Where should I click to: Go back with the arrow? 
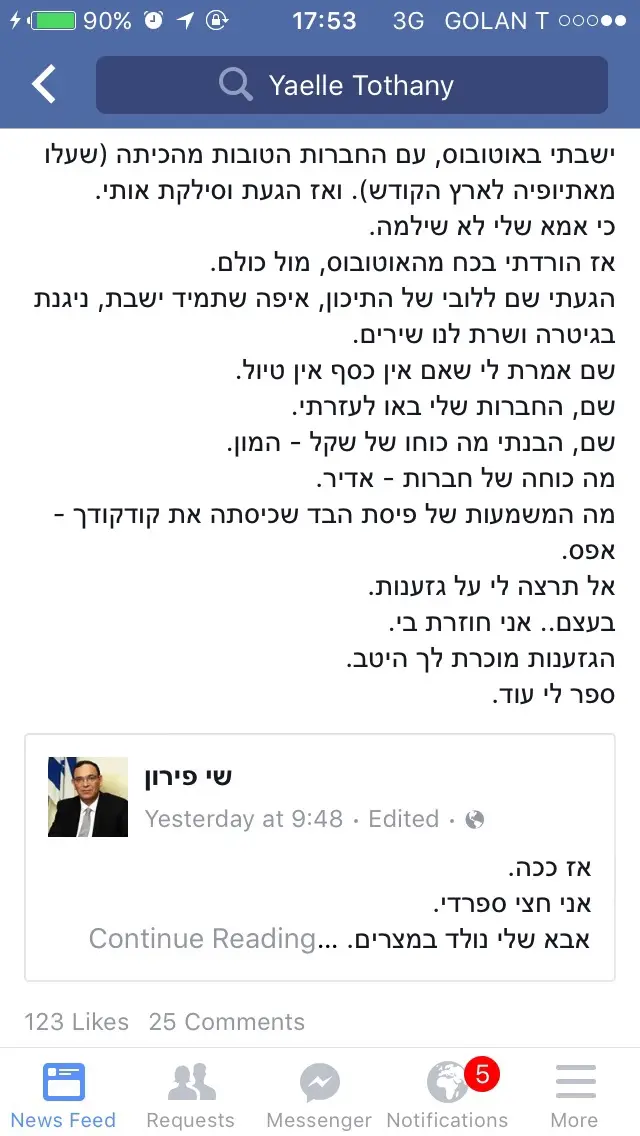point(43,84)
